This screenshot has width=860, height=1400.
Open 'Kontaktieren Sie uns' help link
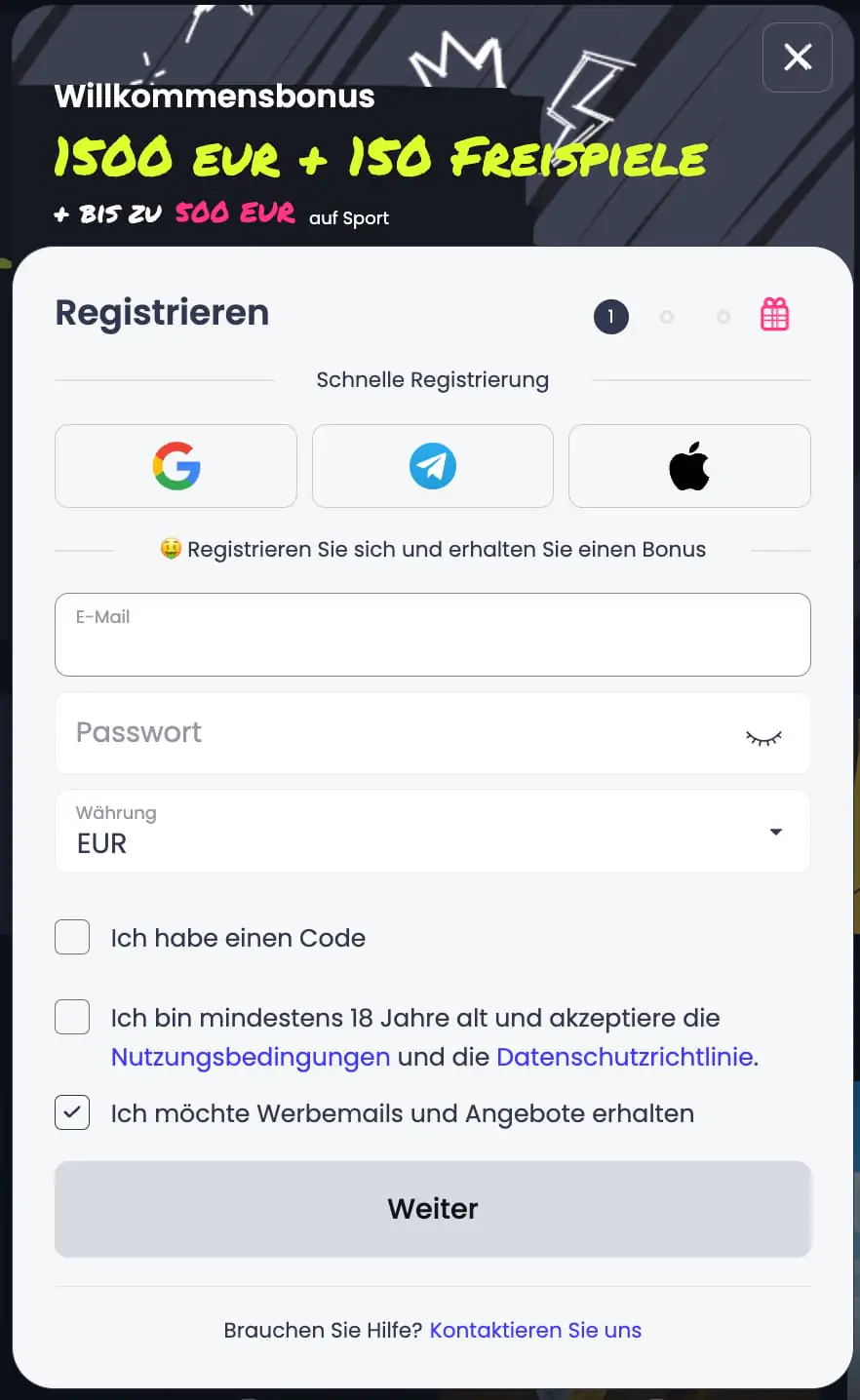[x=535, y=1330]
